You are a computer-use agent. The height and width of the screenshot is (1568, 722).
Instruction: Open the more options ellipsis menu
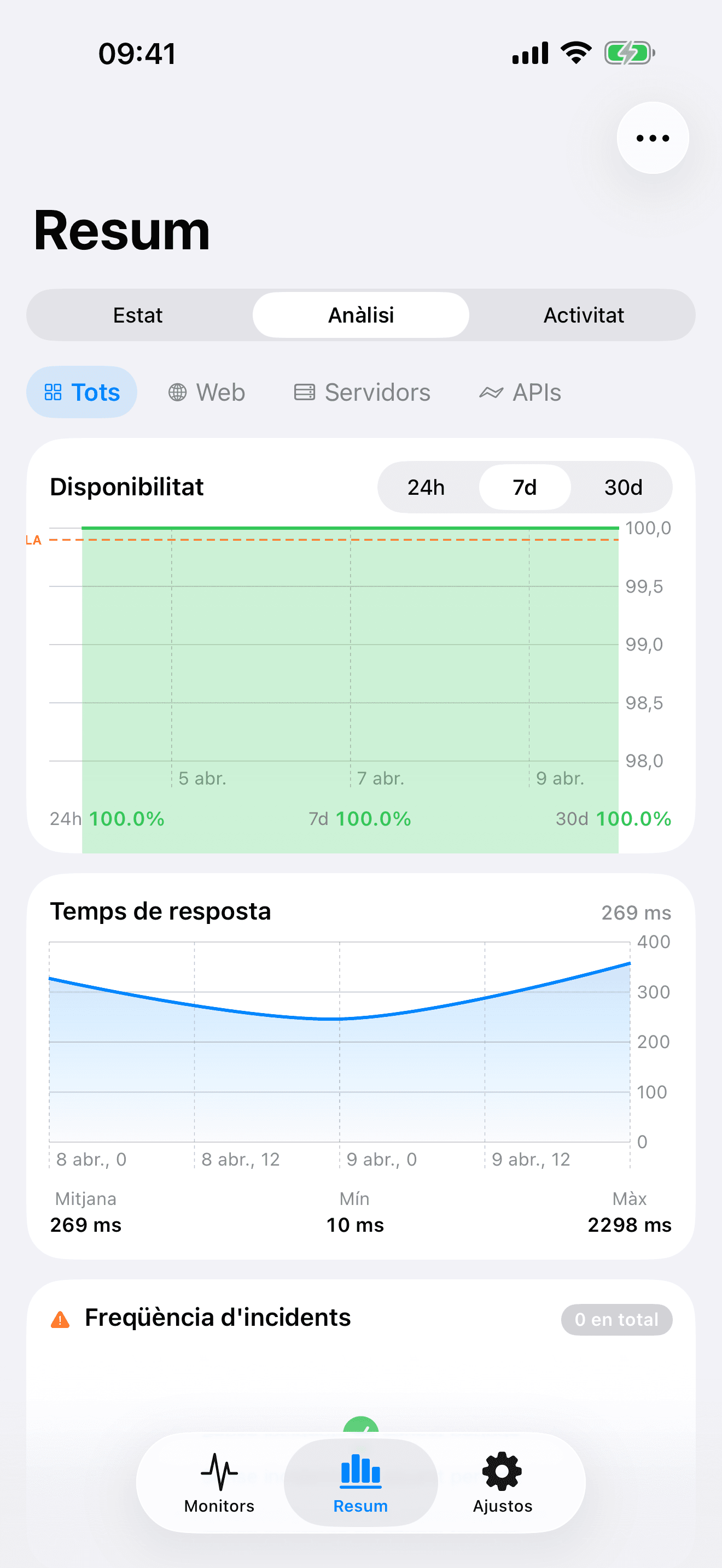click(x=652, y=138)
